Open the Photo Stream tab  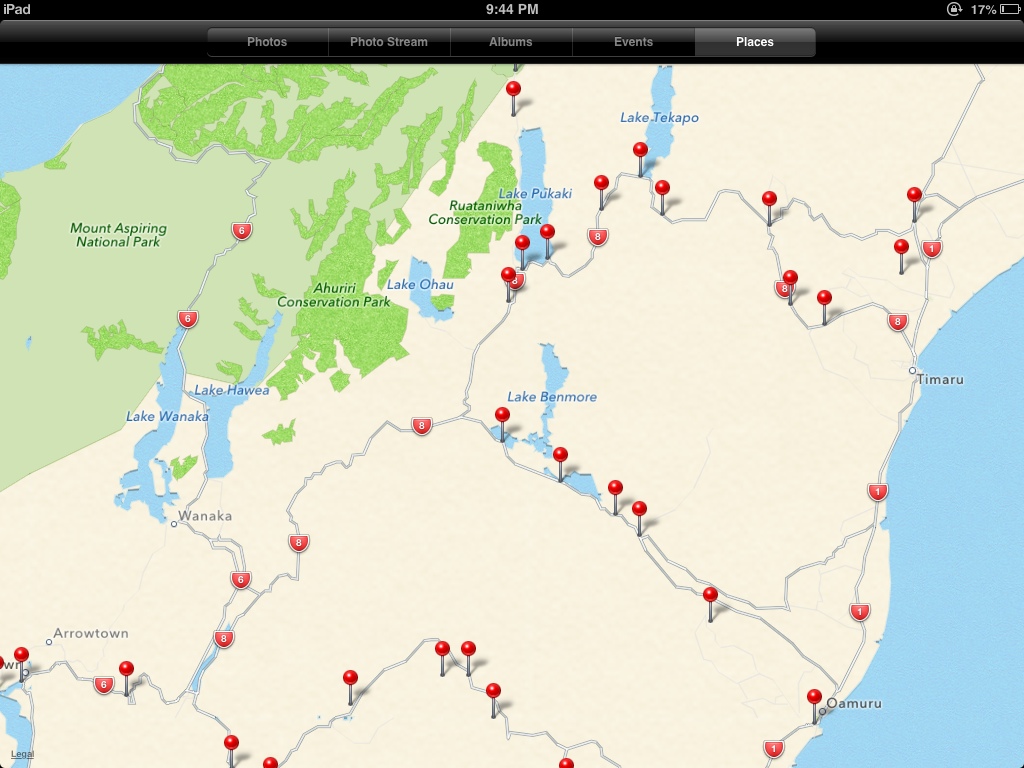(389, 42)
